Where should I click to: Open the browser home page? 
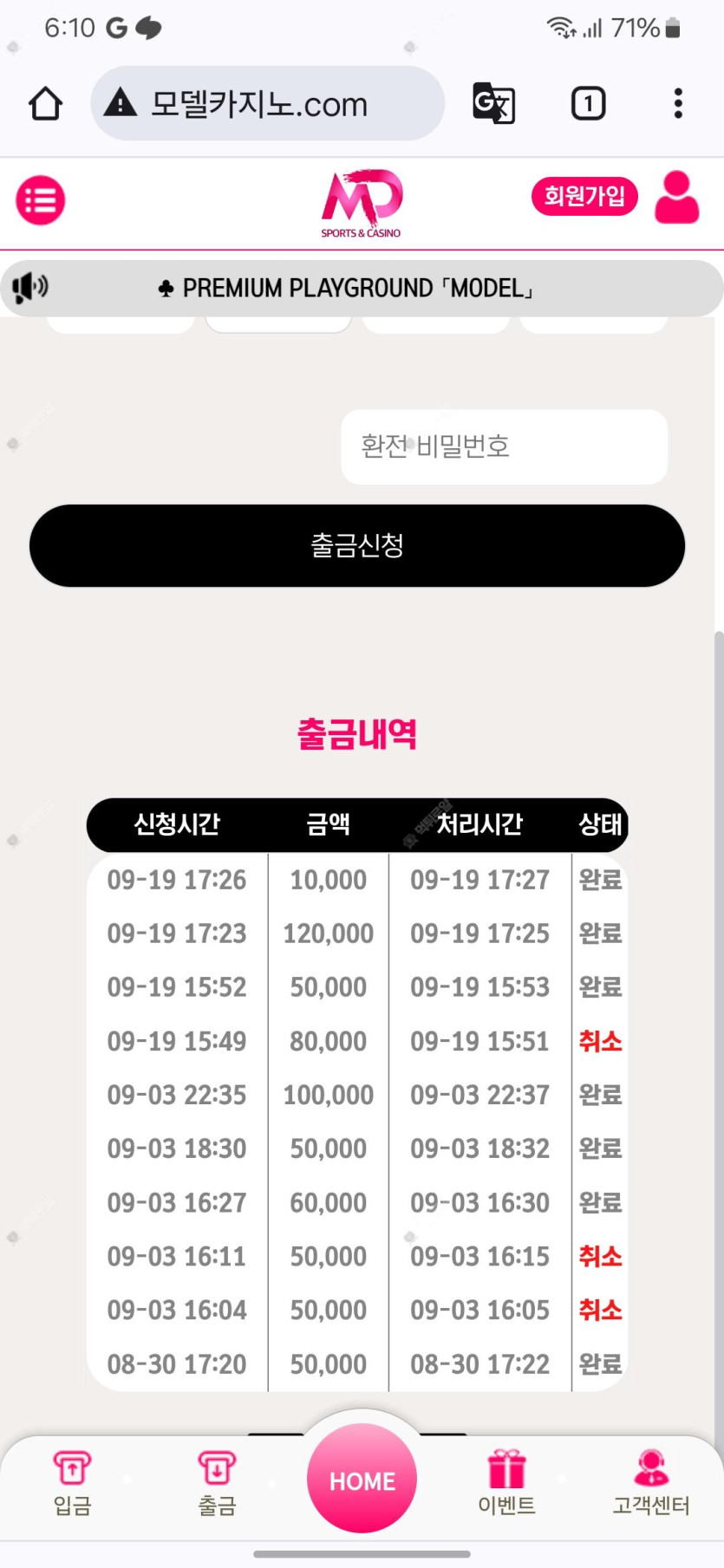pos(45,104)
